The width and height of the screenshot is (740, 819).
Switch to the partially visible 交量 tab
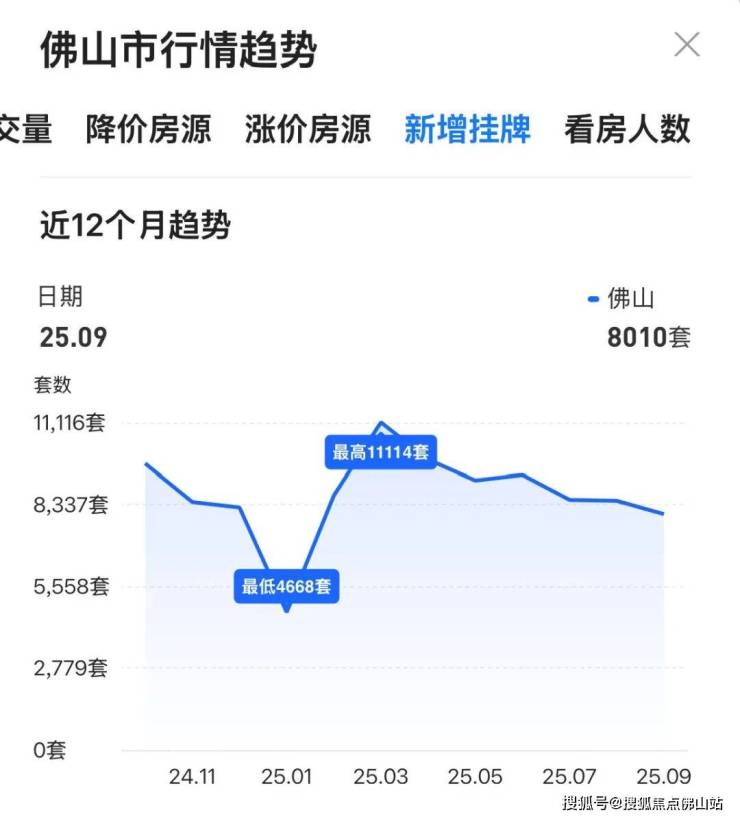tap(26, 129)
